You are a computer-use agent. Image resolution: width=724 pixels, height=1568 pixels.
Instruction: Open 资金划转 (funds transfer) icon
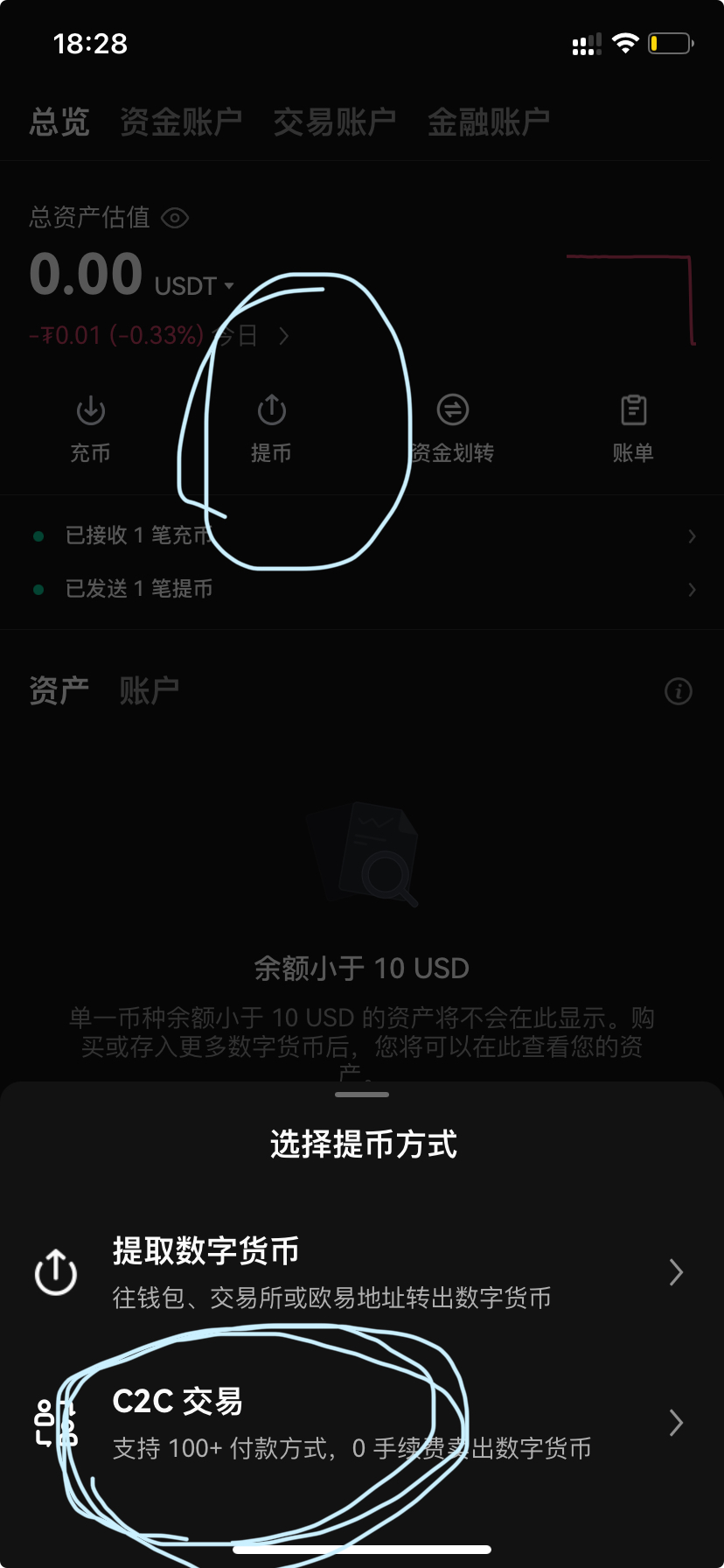click(x=452, y=409)
